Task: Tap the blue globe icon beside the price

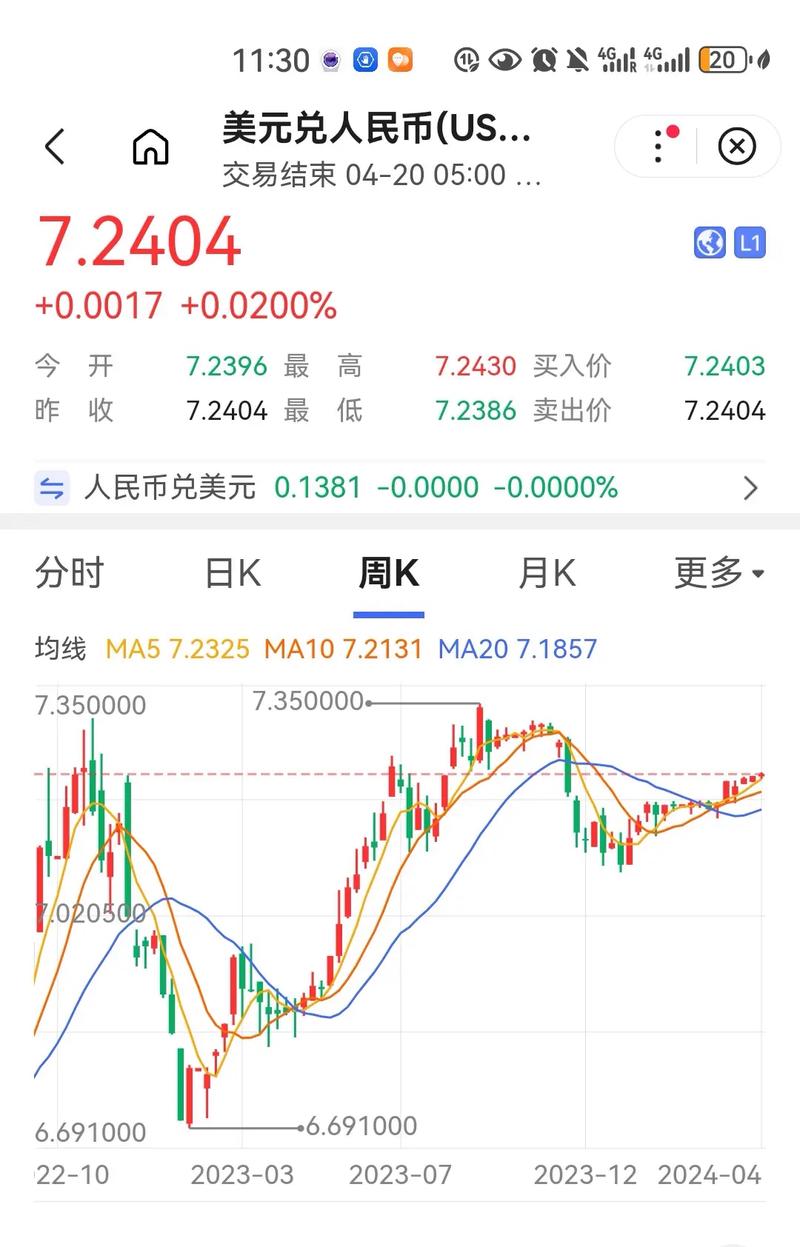Action: click(x=710, y=243)
